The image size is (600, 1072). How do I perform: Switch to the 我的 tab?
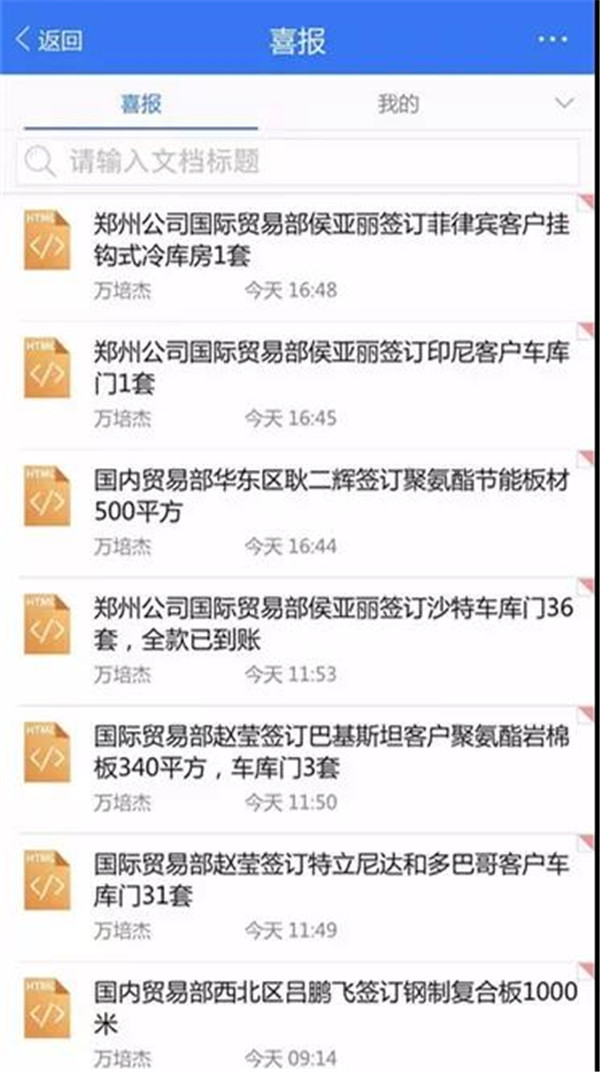click(397, 104)
